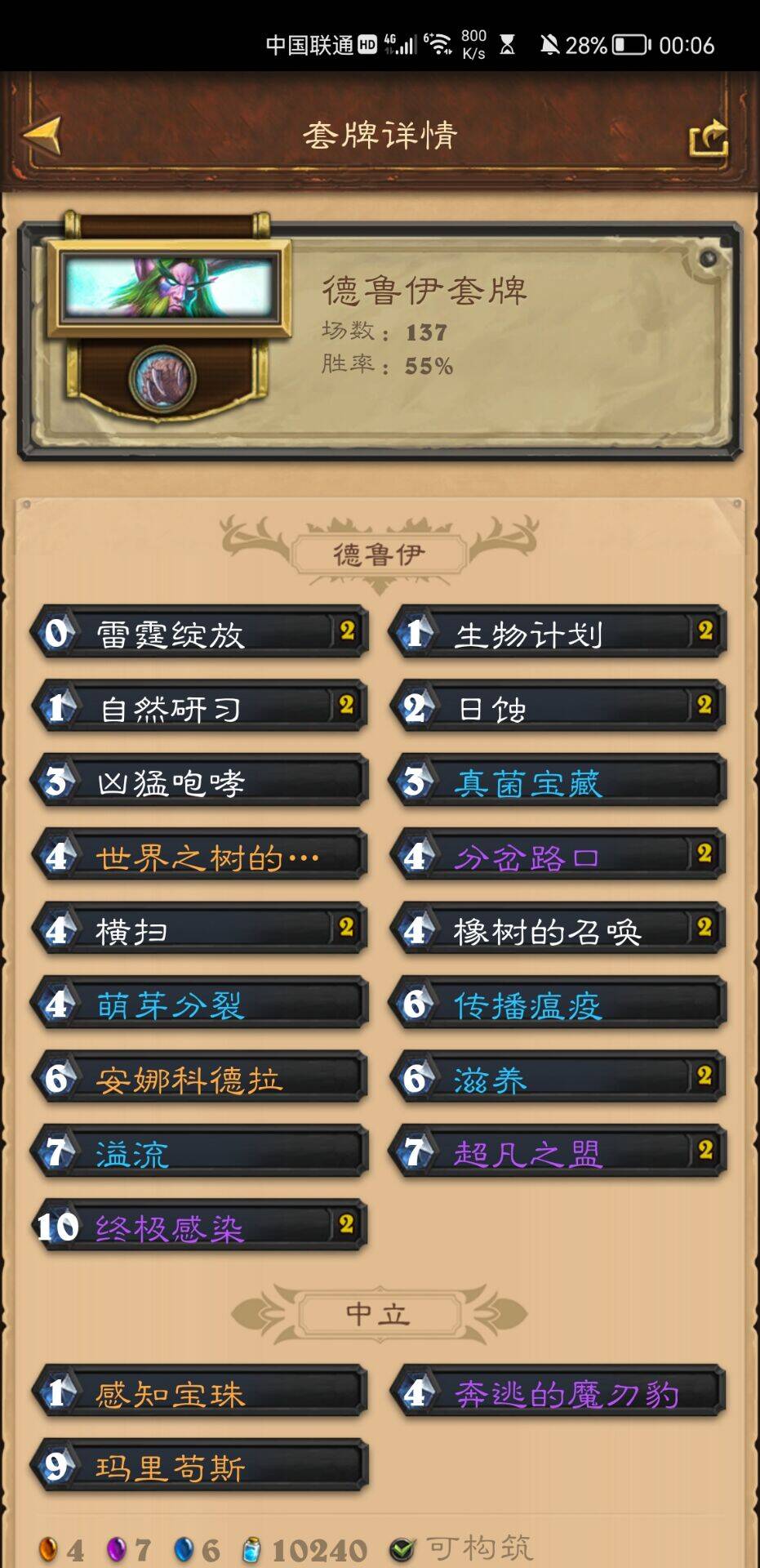Open card 雷霆绽放

pyautogui.click(x=200, y=633)
